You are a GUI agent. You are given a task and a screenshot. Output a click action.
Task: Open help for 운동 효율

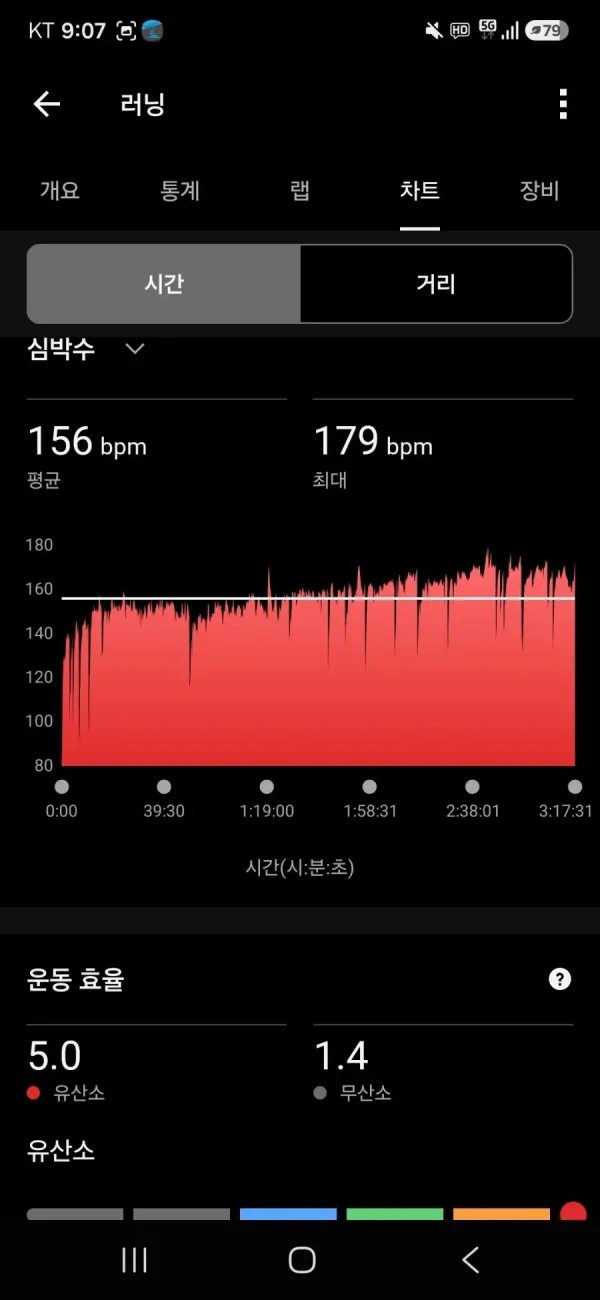[x=560, y=979]
